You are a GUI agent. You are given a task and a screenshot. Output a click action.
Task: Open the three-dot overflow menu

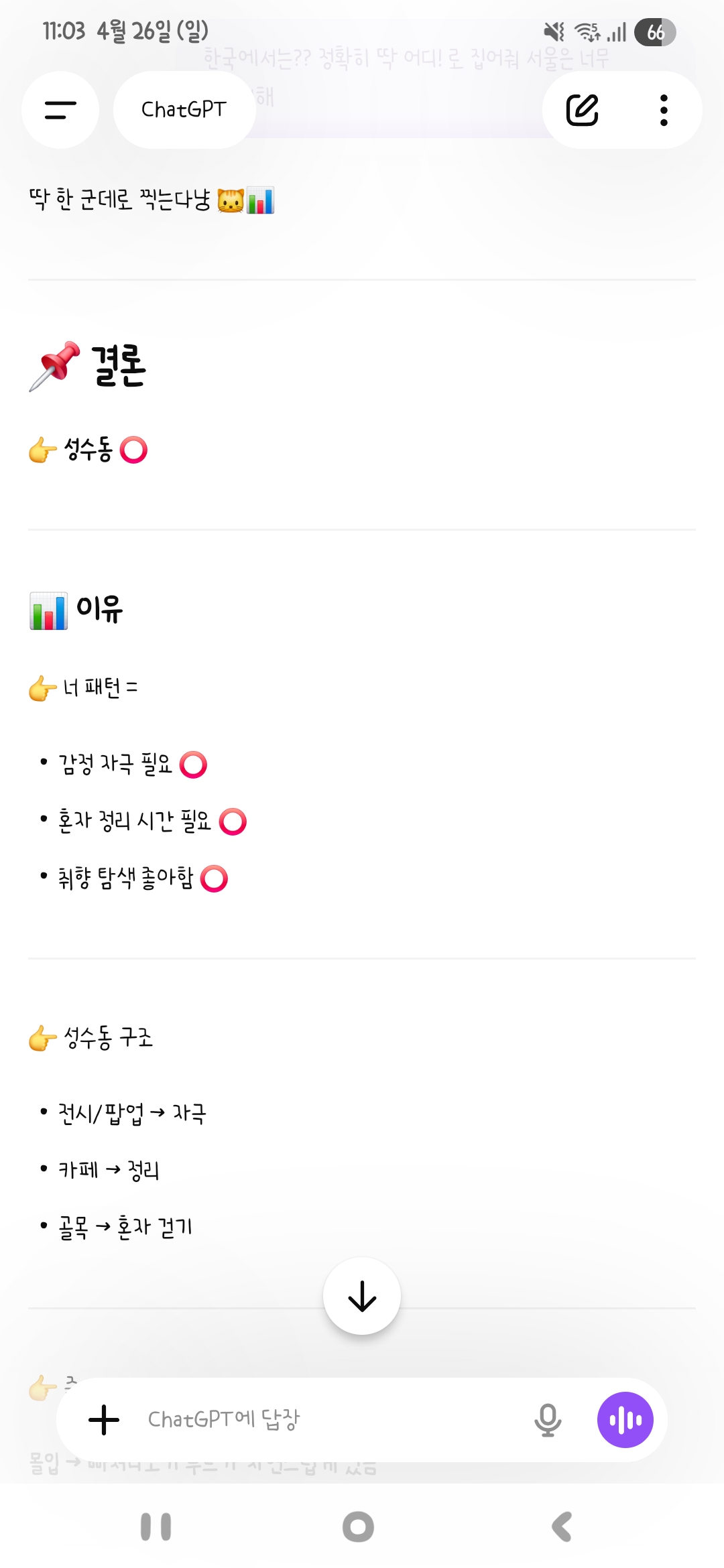[664, 110]
